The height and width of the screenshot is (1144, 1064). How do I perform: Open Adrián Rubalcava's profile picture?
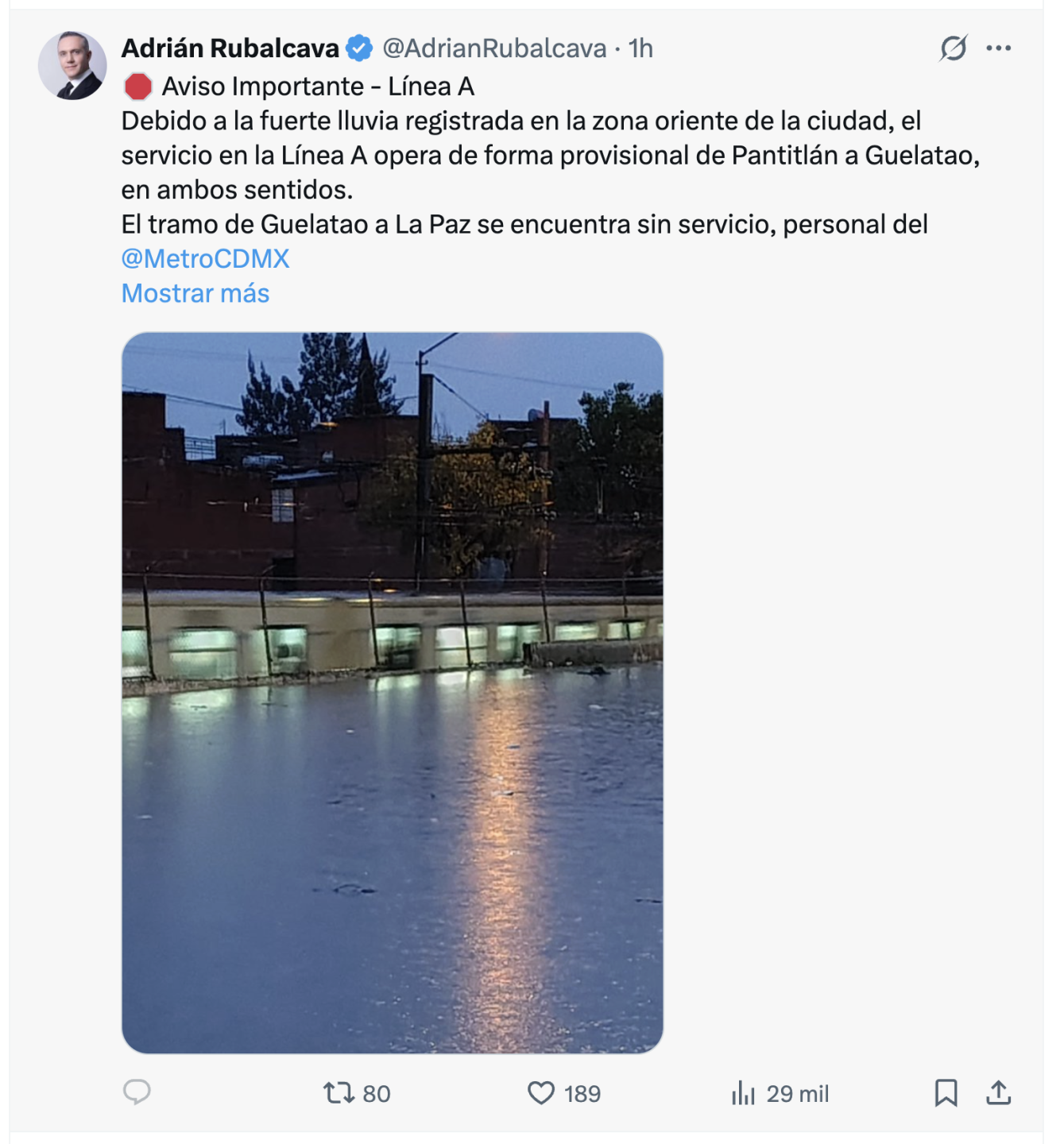click(72, 65)
